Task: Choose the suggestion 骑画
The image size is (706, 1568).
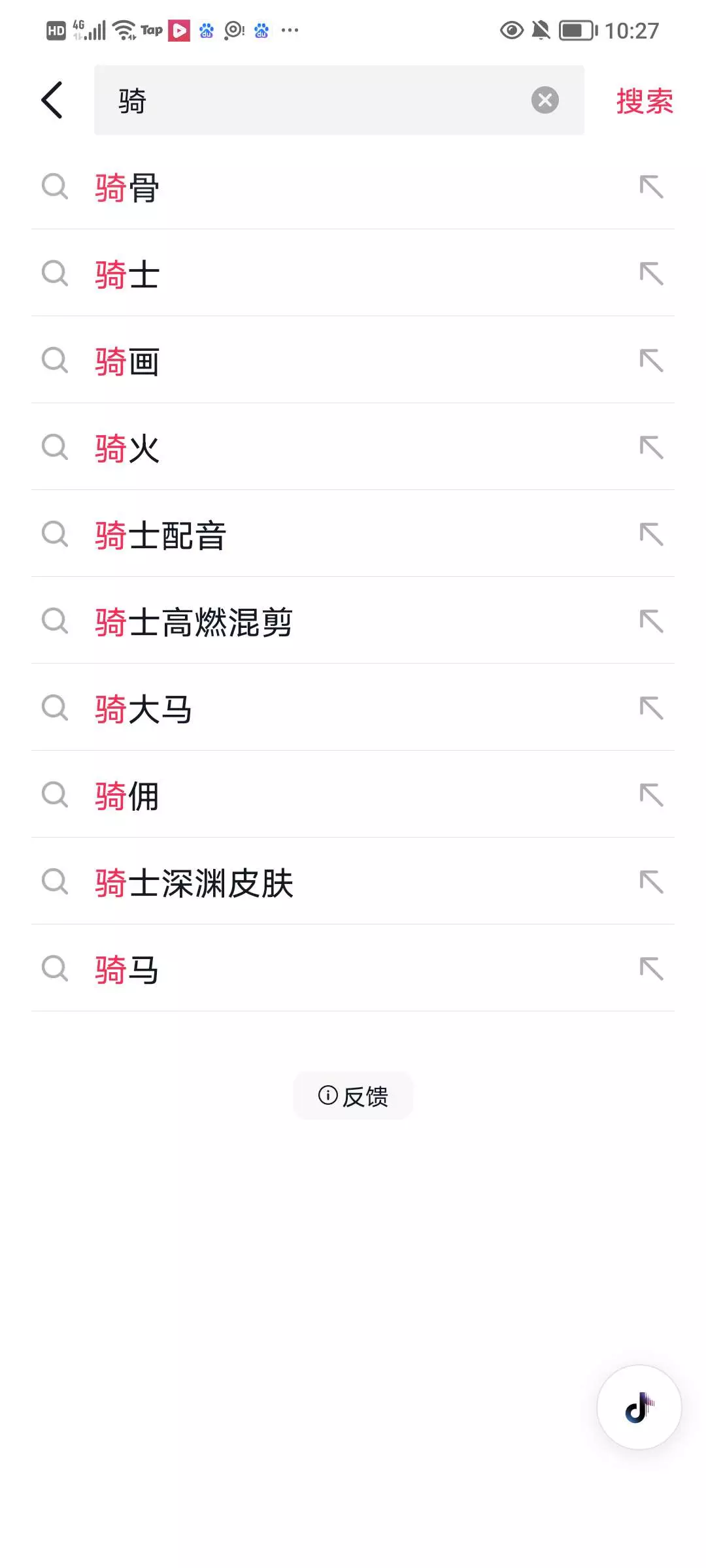Action: (353, 361)
